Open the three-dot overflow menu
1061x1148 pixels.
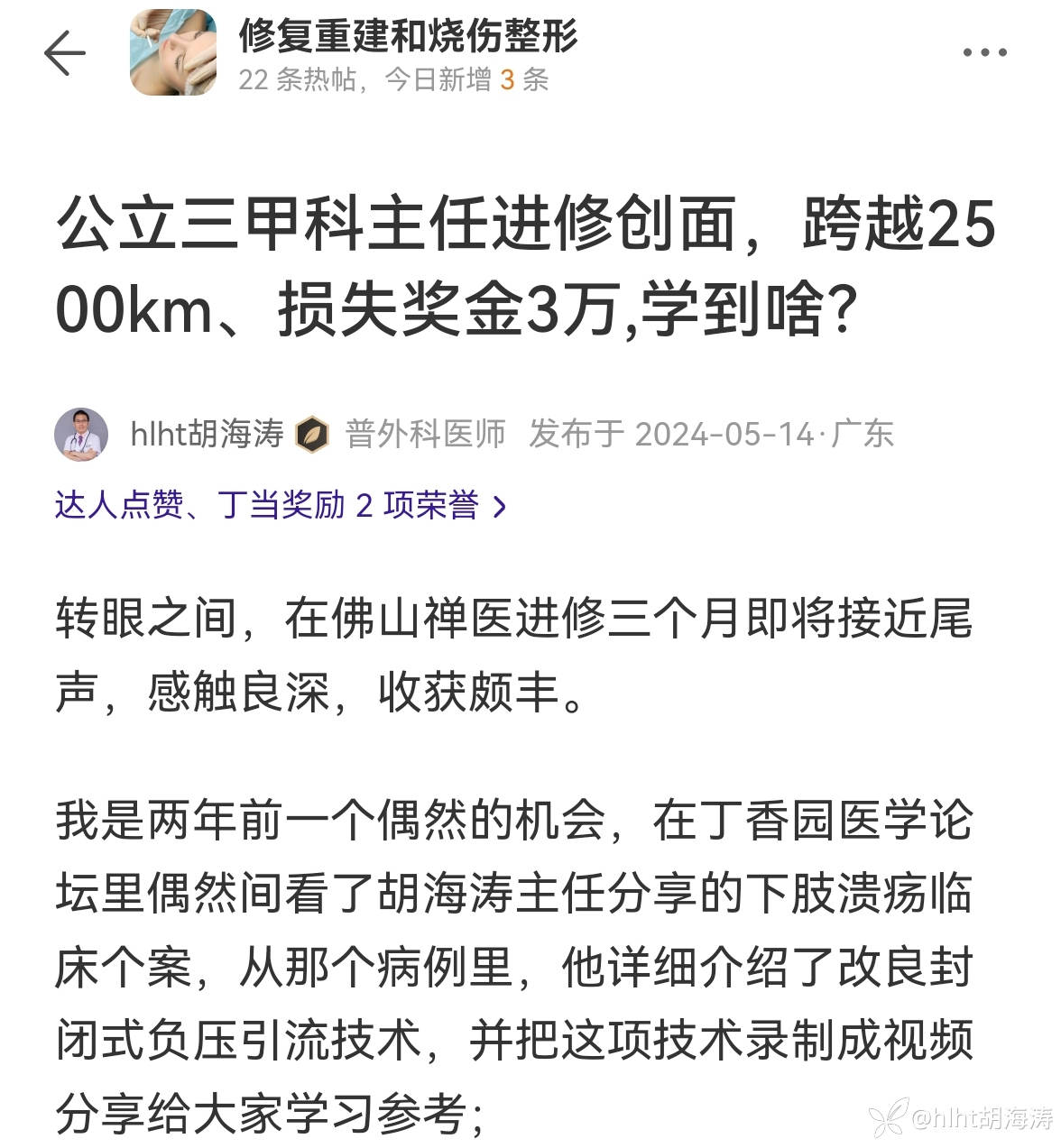tap(984, 53)
